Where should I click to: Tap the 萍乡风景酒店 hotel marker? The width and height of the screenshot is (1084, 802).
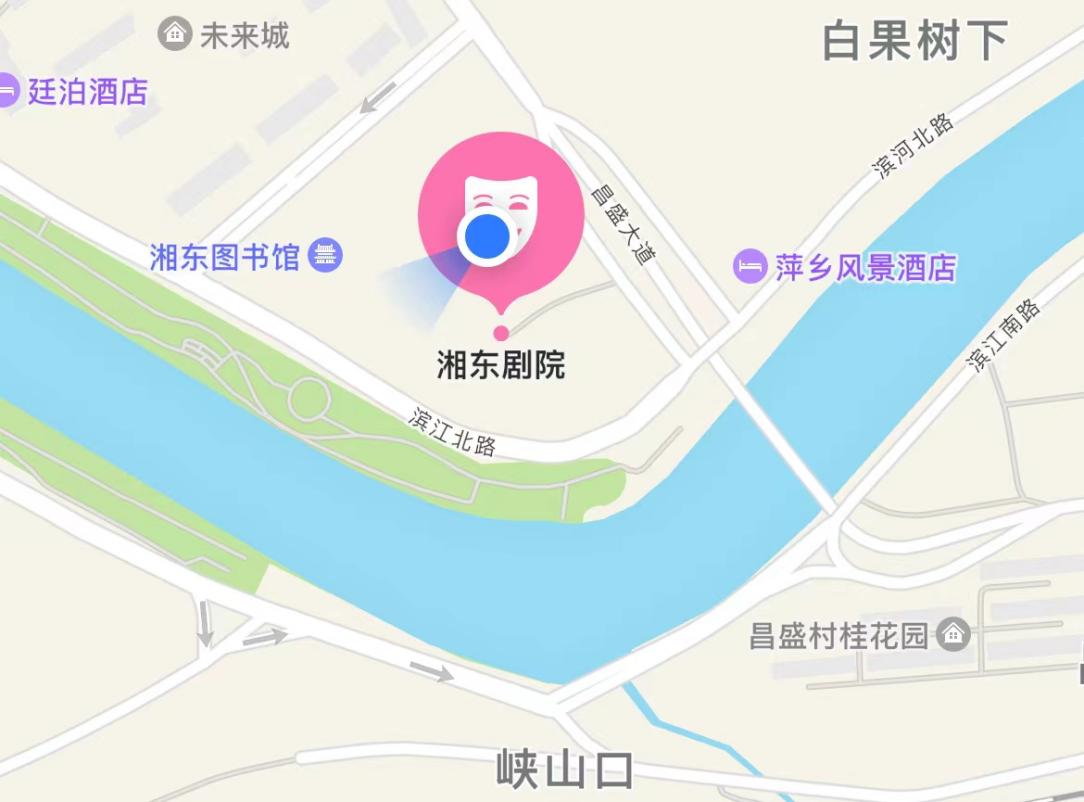pos(750,267)
